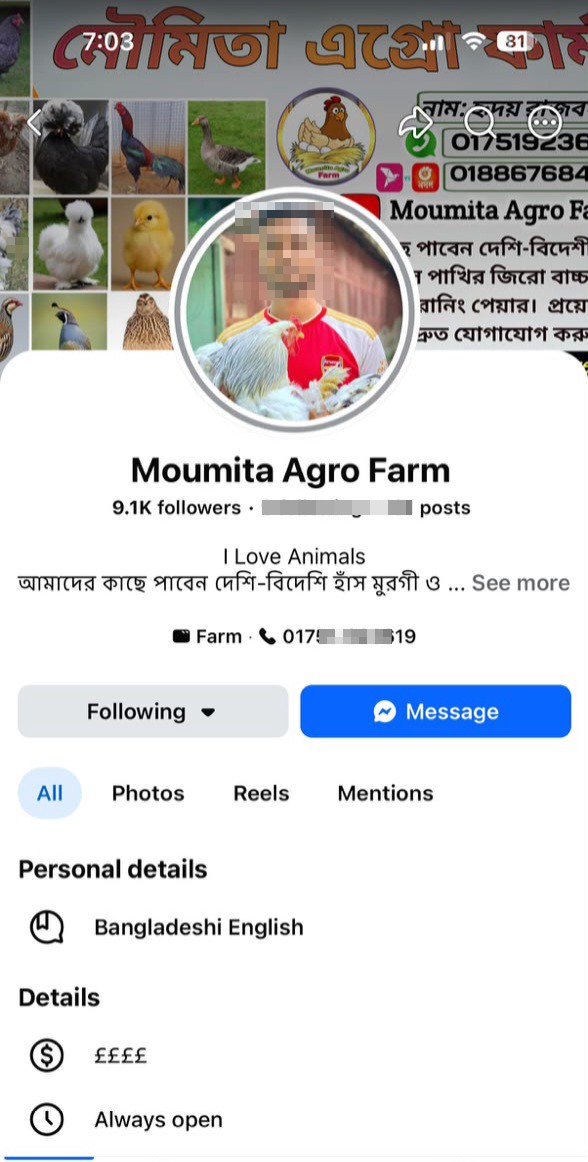Message Moumita Agro Farm
This screenshot has width=588, height=1162.
coord(435,711)
